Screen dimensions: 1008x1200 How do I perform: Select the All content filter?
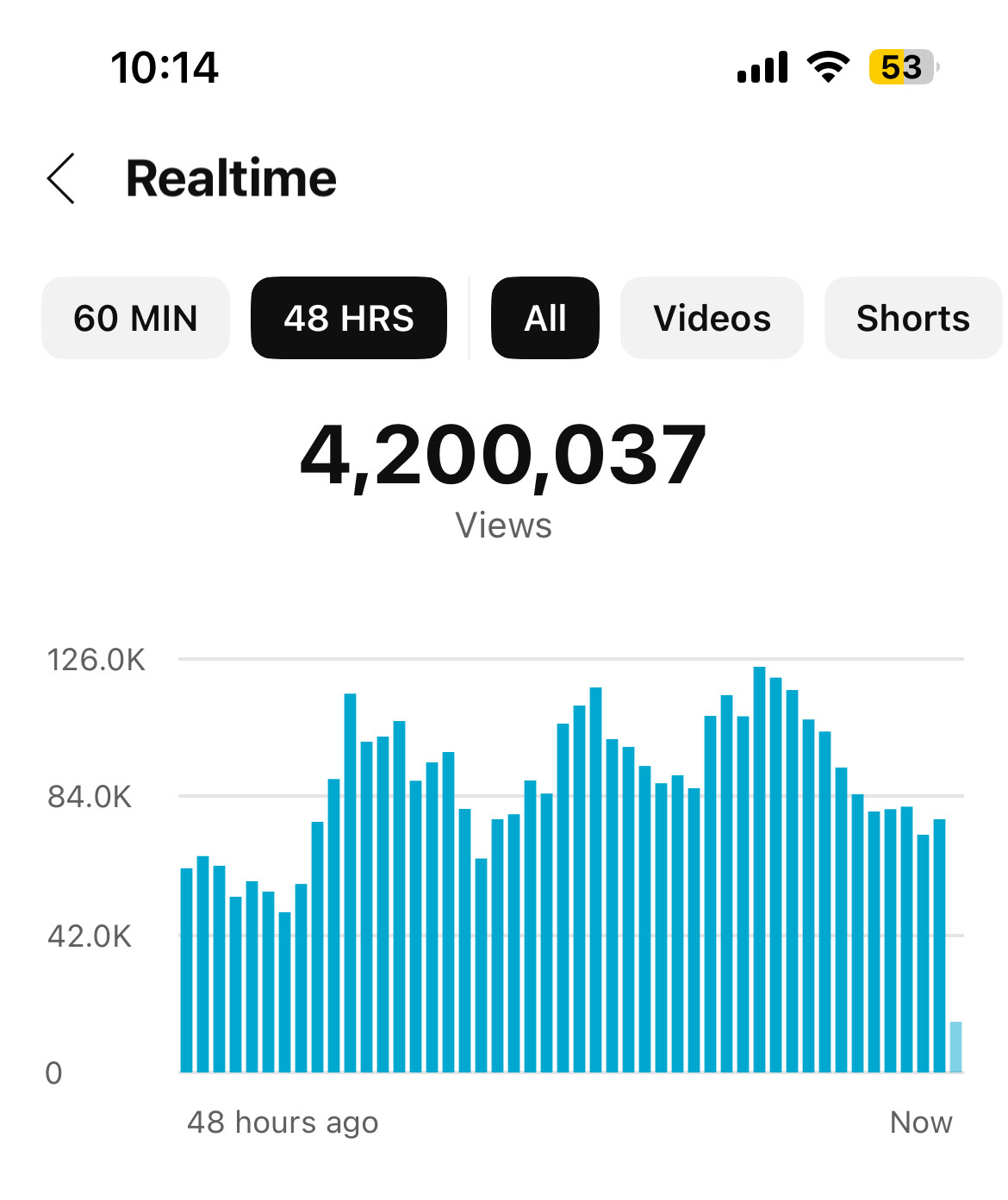544,318
